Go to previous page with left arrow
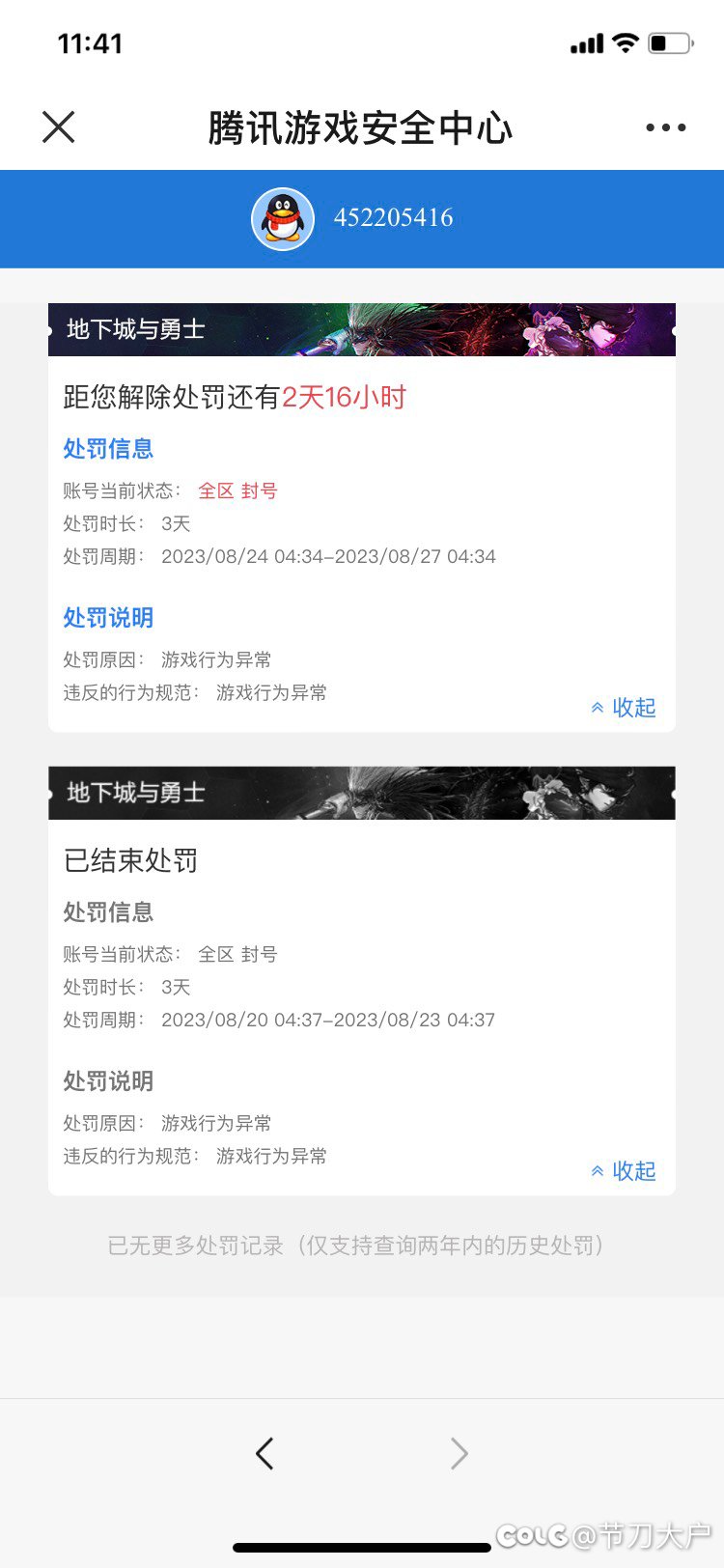This screenshot has width=724, height=1568. click(x=265, y=1453)
